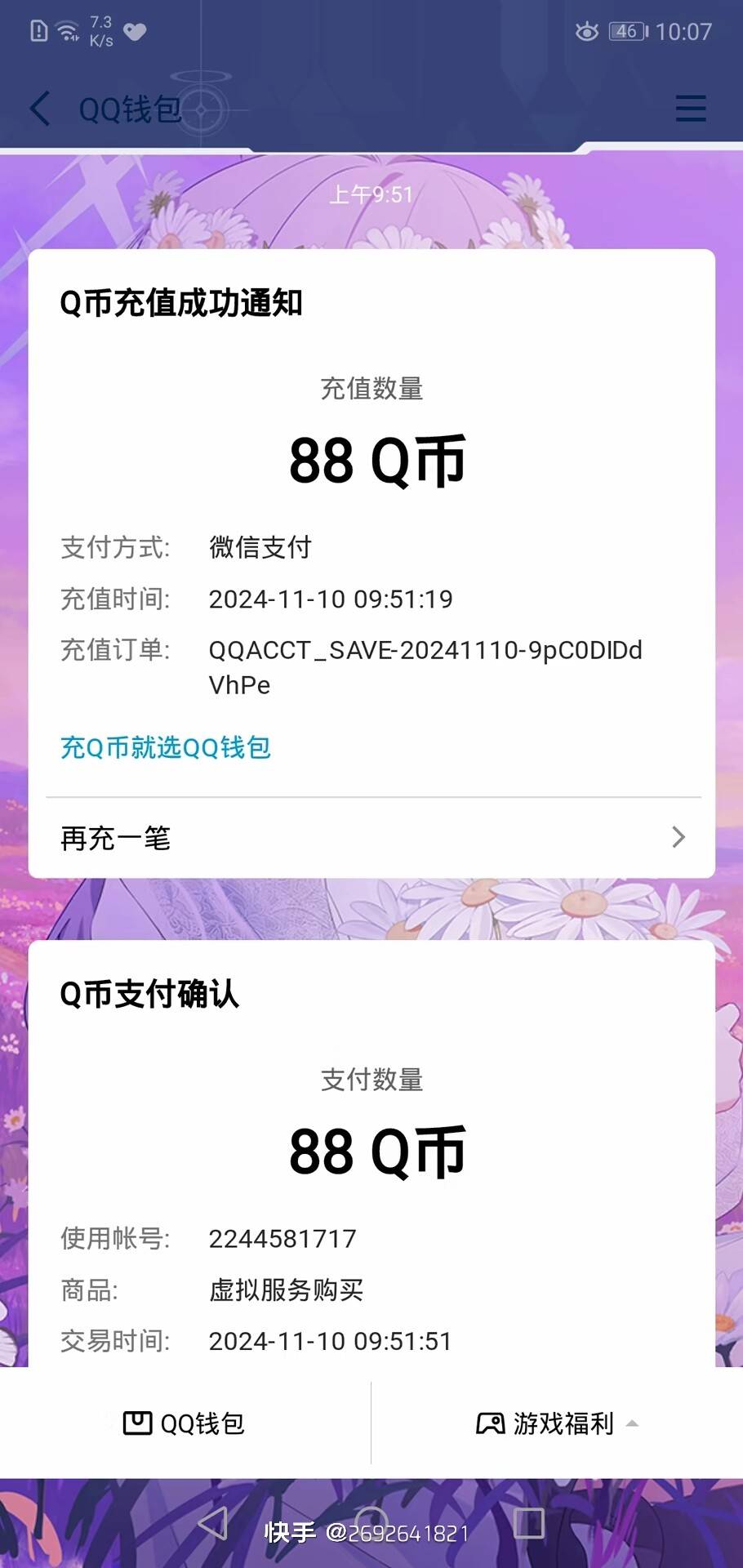Expand the 游戏福利 bottom menu
This screenshot has height=1568, width=743.
pos(557,1423)
